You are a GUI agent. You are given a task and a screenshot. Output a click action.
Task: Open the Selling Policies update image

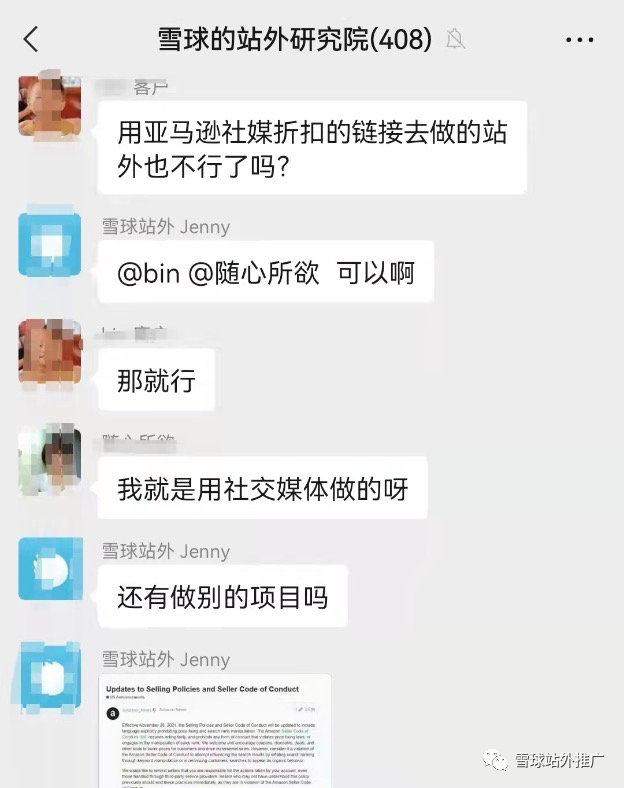(x=215, y=728)
